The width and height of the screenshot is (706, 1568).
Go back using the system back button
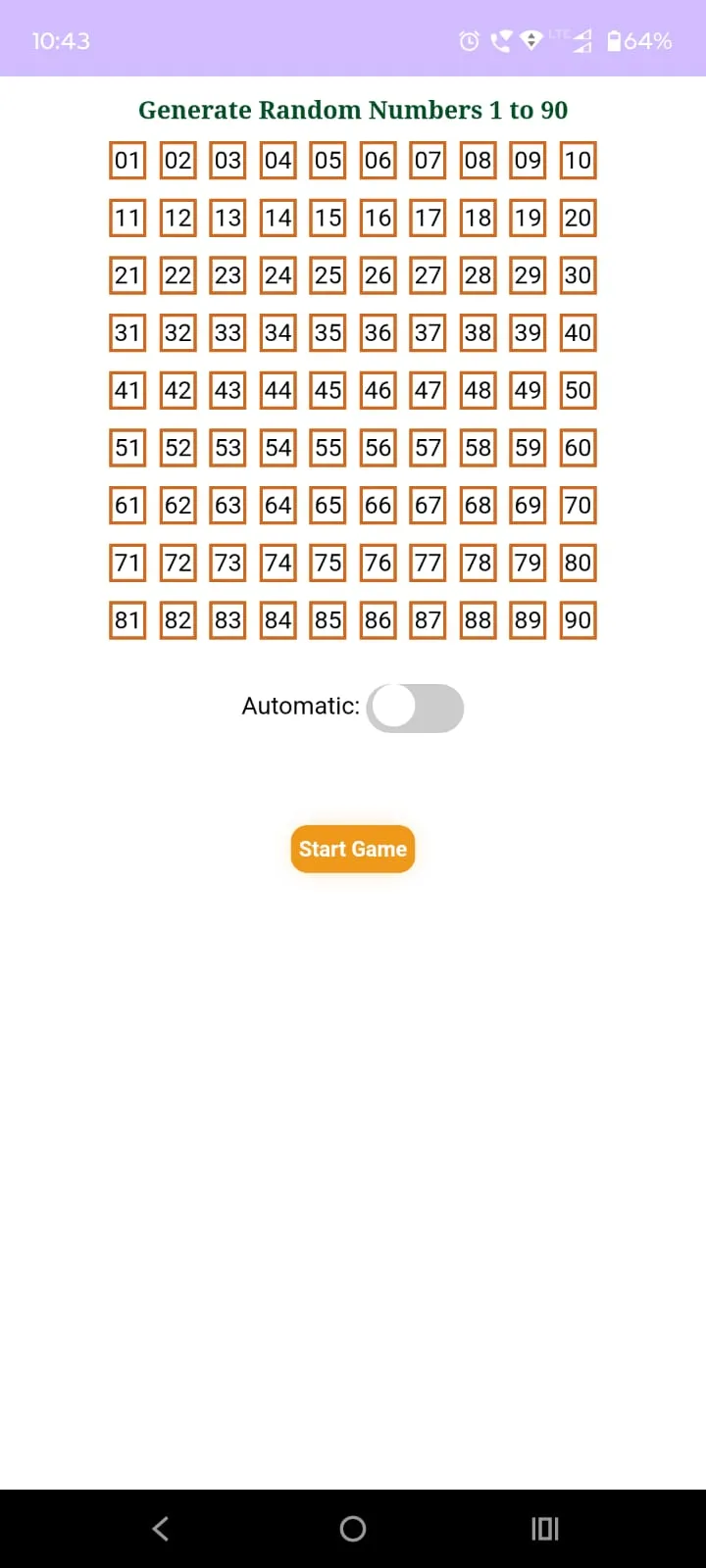161,1528
